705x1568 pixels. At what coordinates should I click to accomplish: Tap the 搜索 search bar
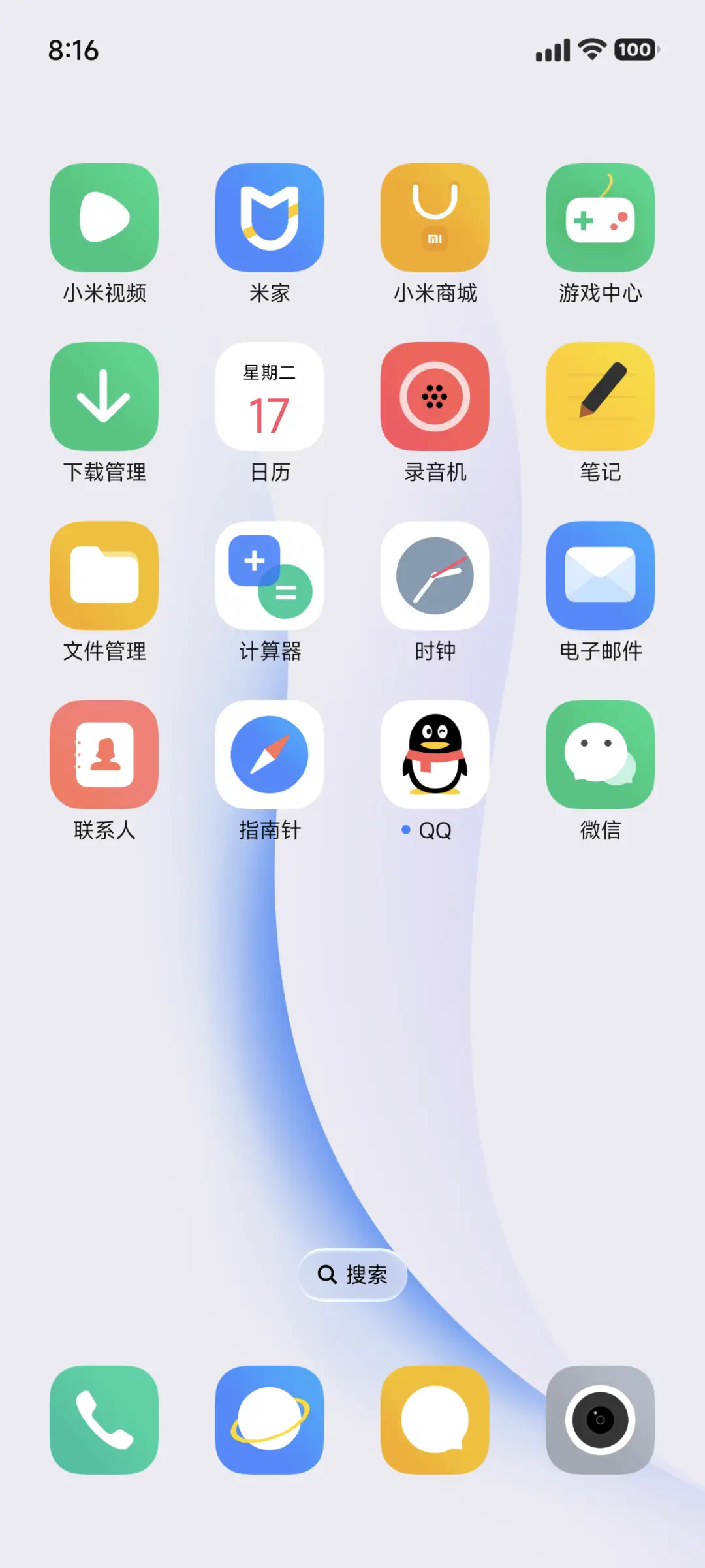pos(352,1275)
